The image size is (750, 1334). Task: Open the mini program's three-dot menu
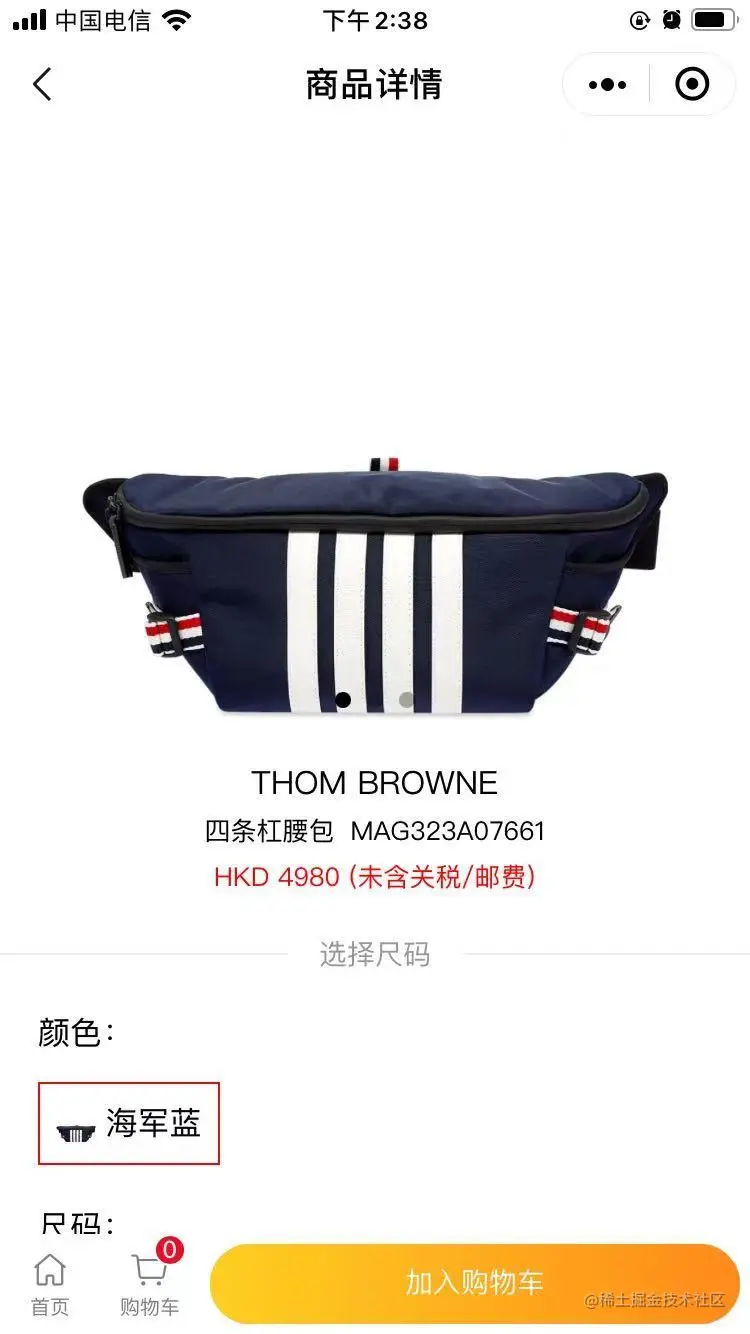pos(607,85)
